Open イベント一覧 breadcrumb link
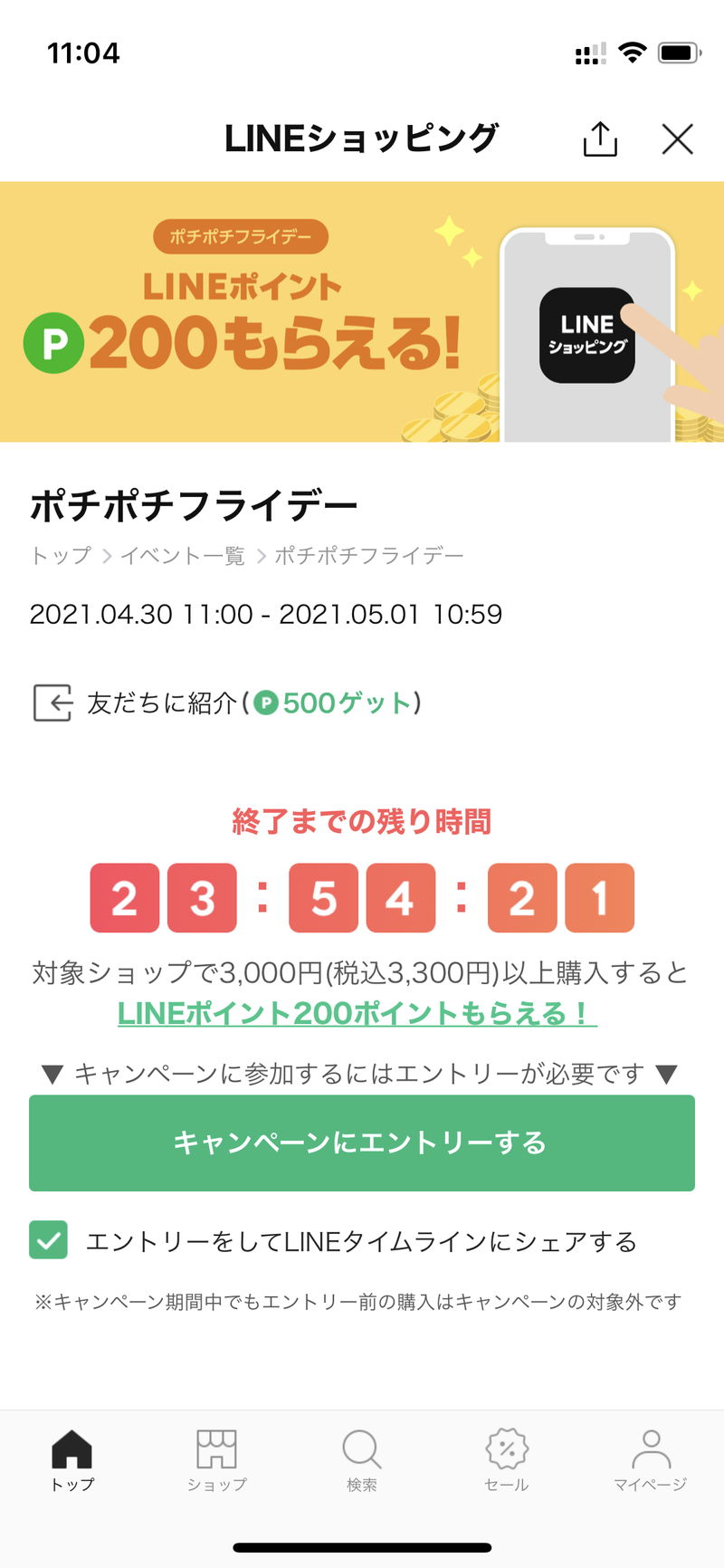 point(183,555)
